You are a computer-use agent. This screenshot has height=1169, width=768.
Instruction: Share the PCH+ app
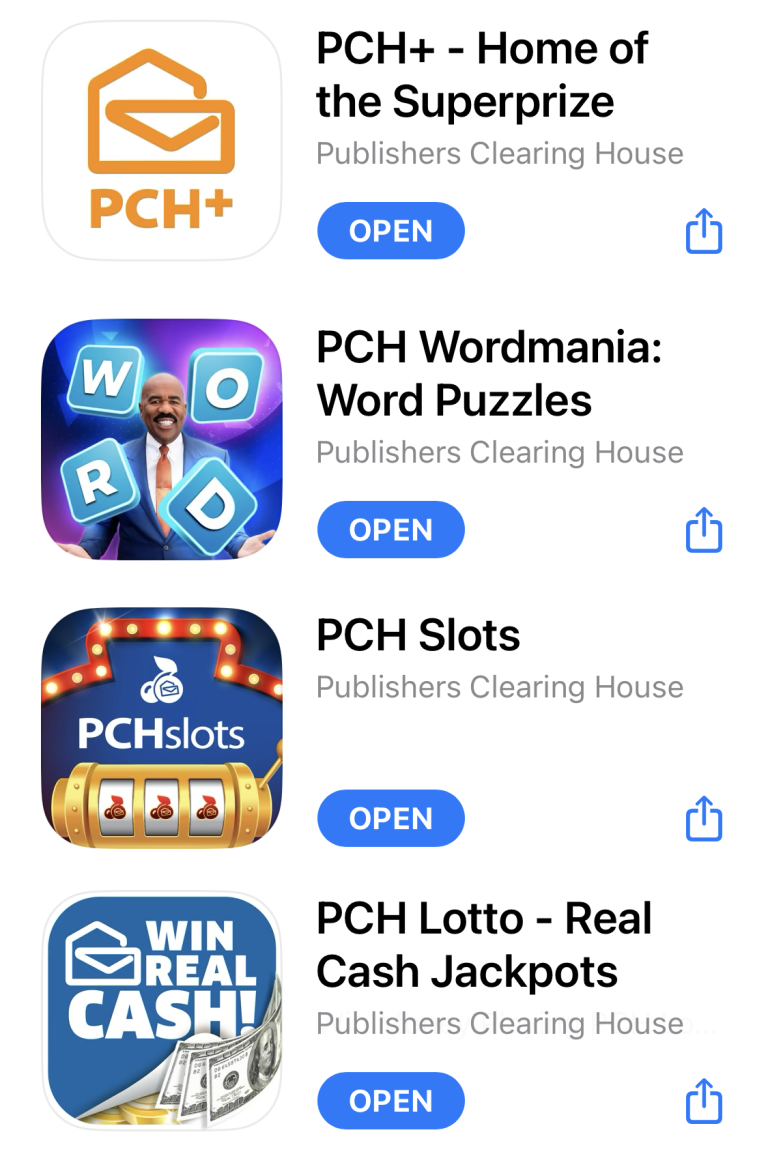coord(704,231)
